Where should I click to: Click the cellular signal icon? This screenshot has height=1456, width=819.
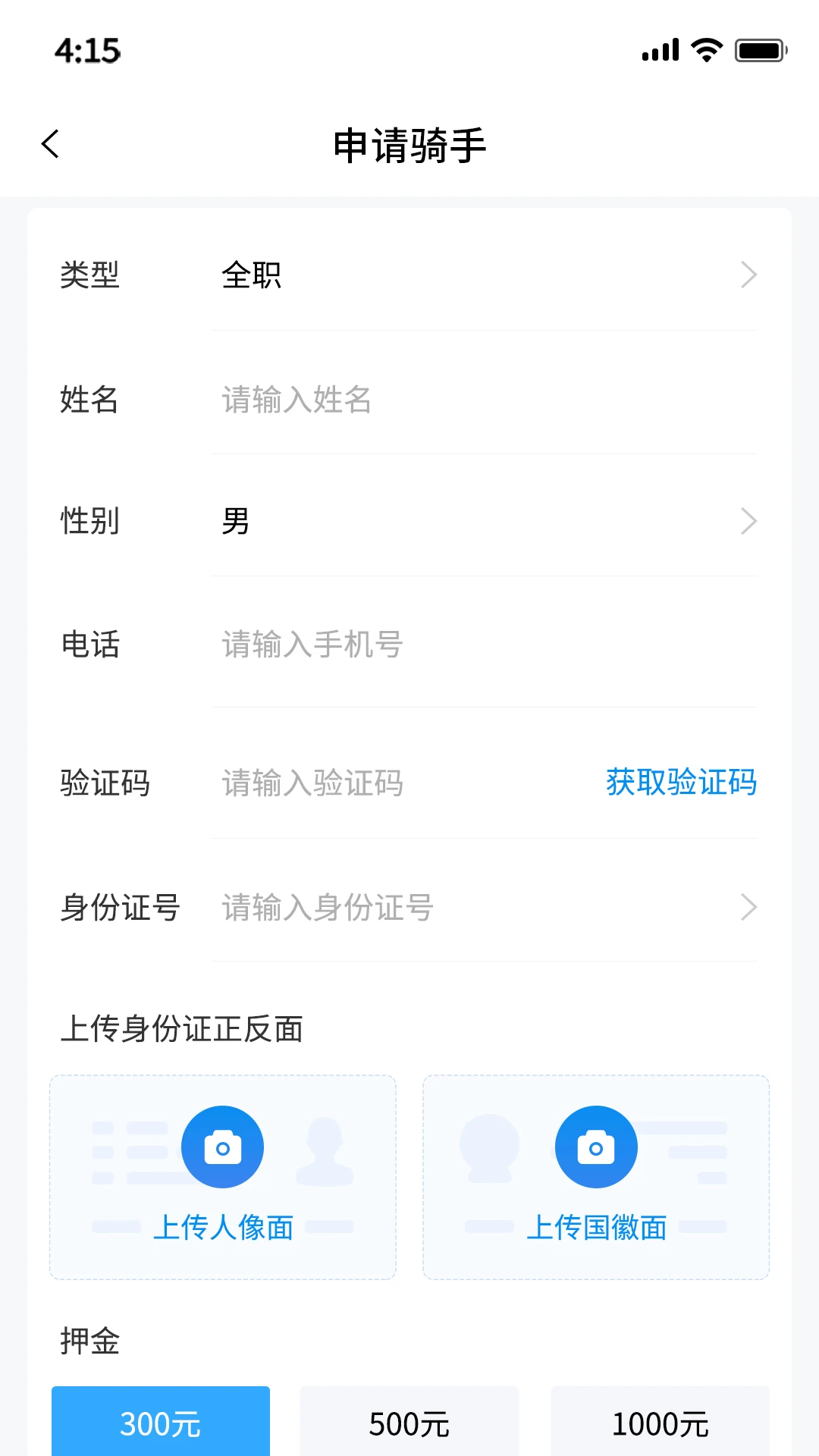click(658, 50)
